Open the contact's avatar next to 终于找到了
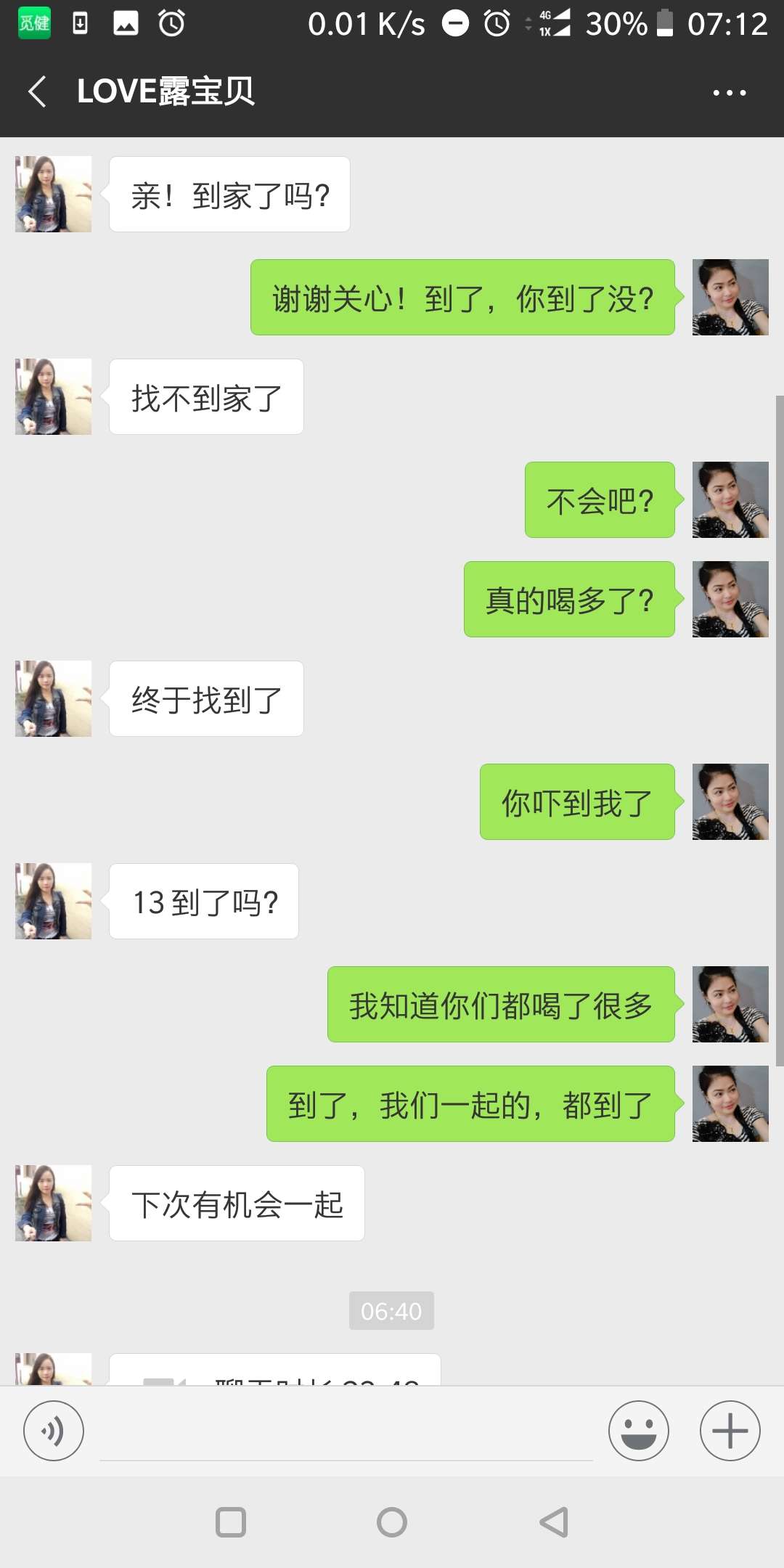Viewport: 784px width, 1568px height. (x=52, y=698)
